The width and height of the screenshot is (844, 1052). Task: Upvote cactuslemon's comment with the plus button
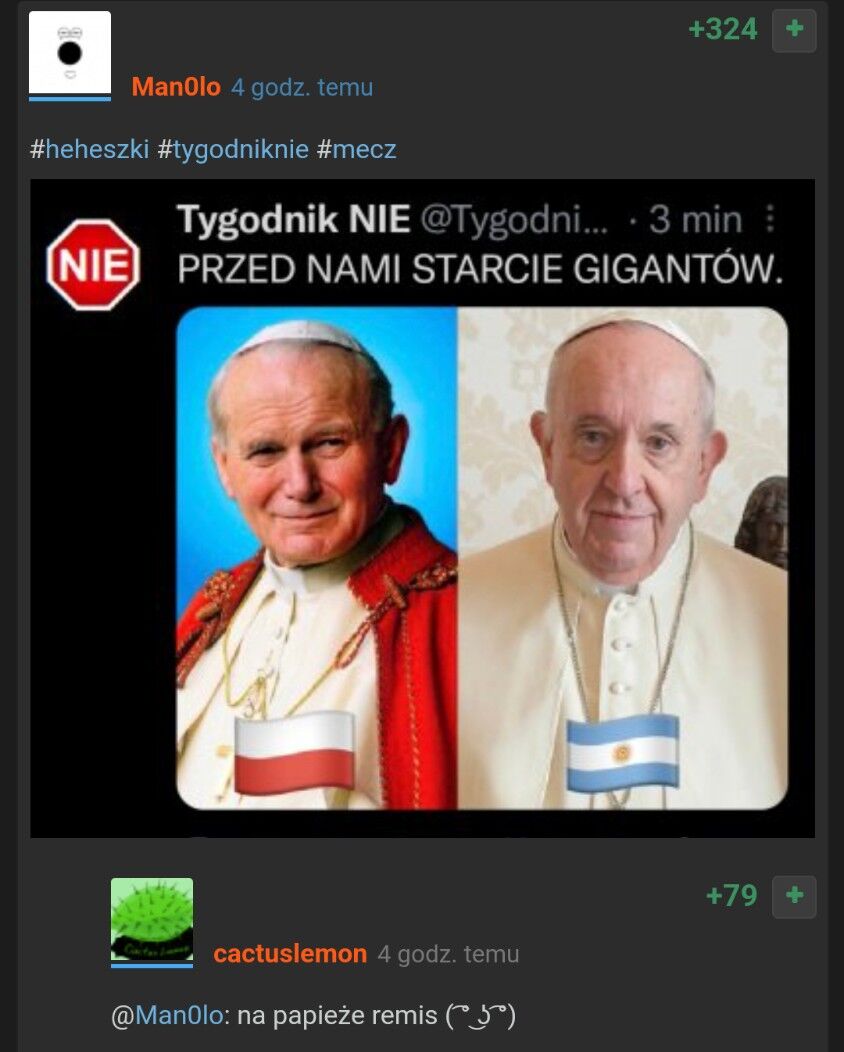click(794, 896)
